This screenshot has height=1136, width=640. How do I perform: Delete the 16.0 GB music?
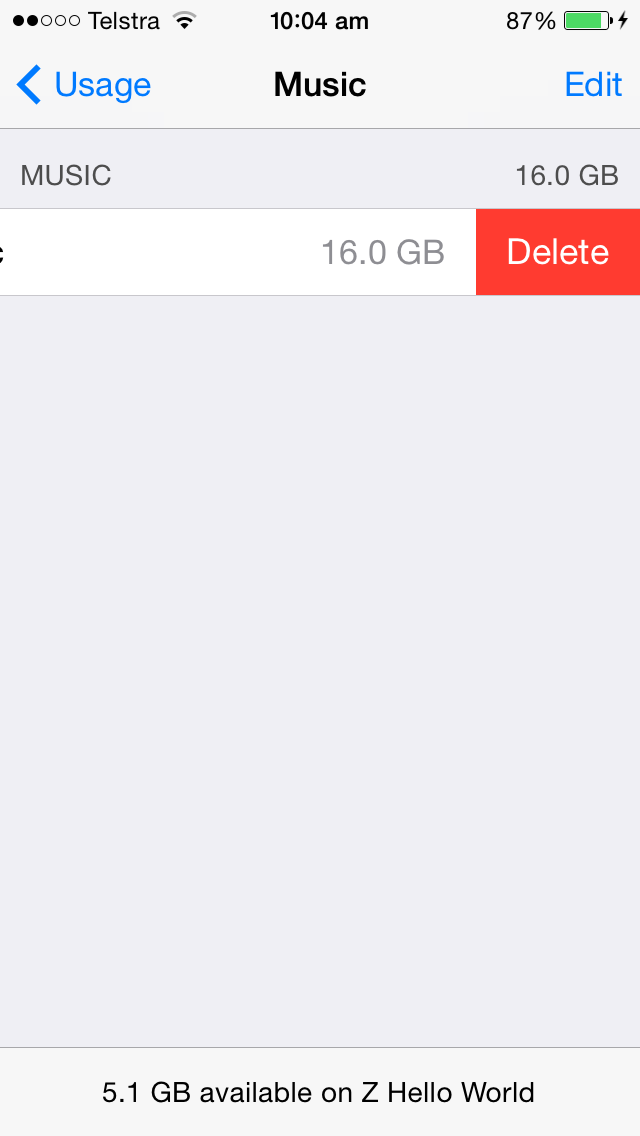[557, 252]
